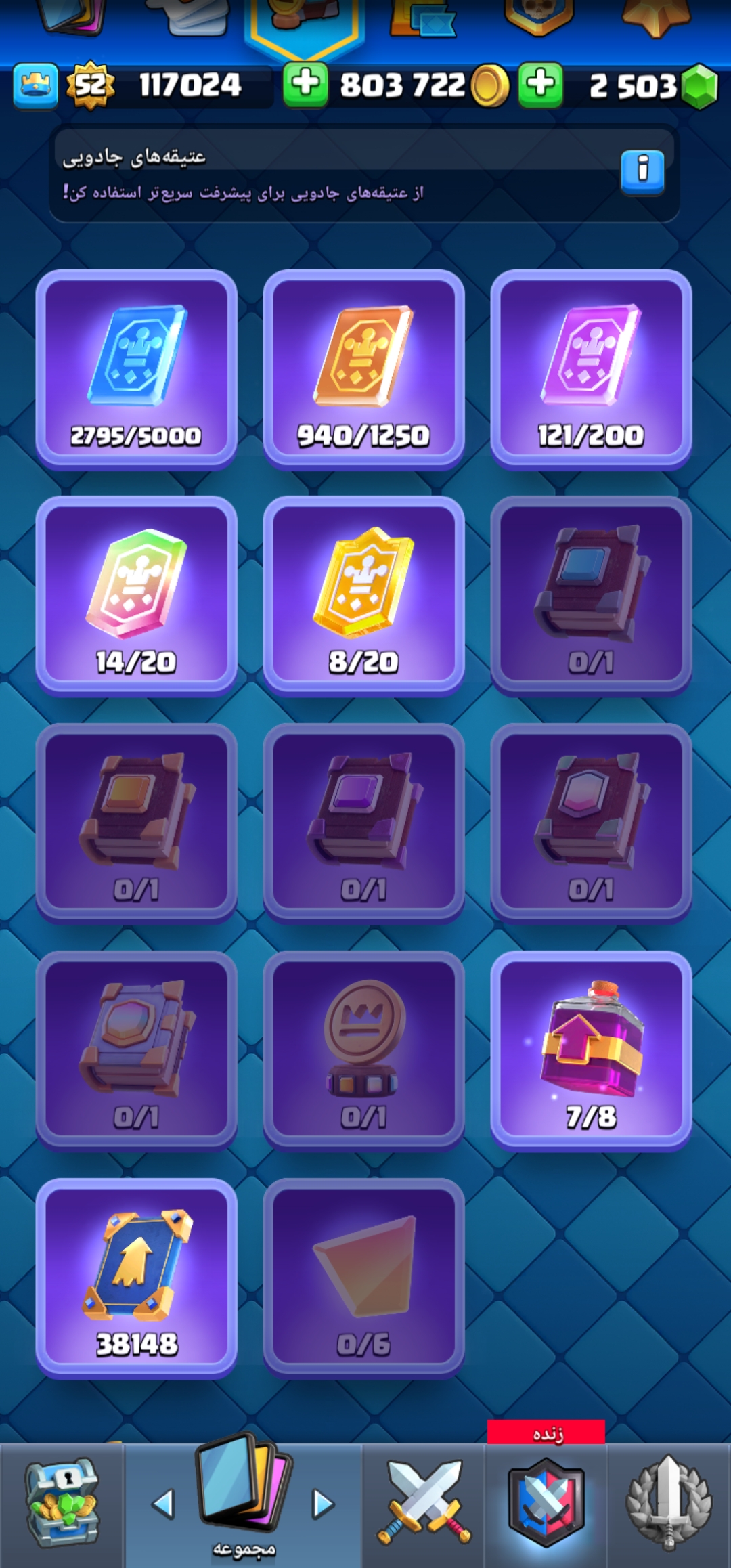Open the magic potion item 7/8

click(591, 1051)
